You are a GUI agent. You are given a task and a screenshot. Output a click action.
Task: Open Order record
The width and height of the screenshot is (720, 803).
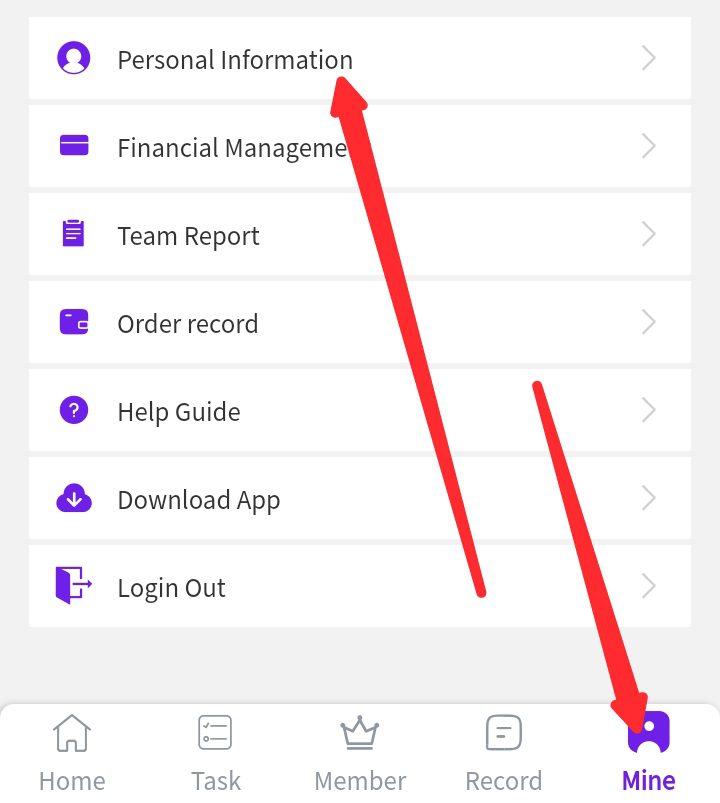(x=188, y=324)
